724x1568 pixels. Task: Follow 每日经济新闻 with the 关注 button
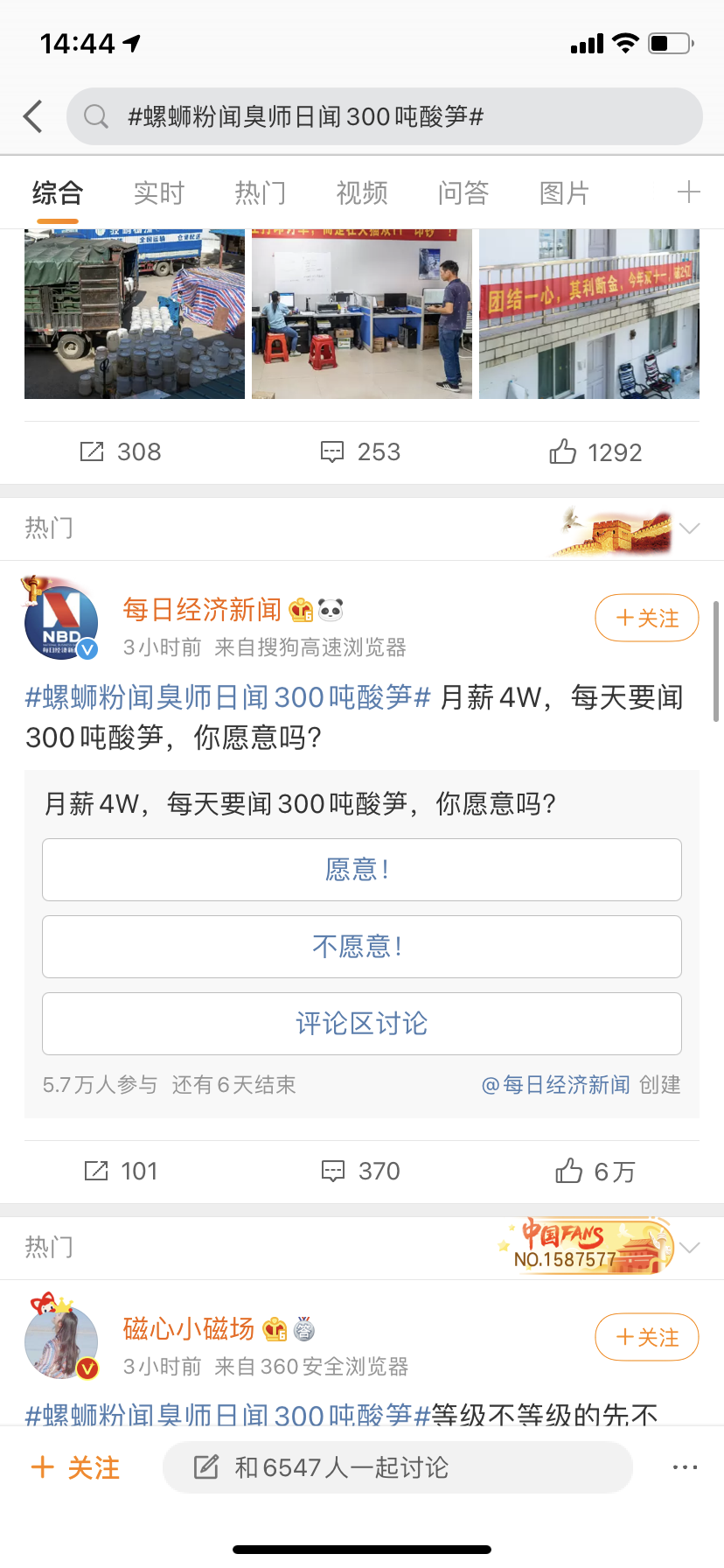pyautogui.click(x=646, y=618)
